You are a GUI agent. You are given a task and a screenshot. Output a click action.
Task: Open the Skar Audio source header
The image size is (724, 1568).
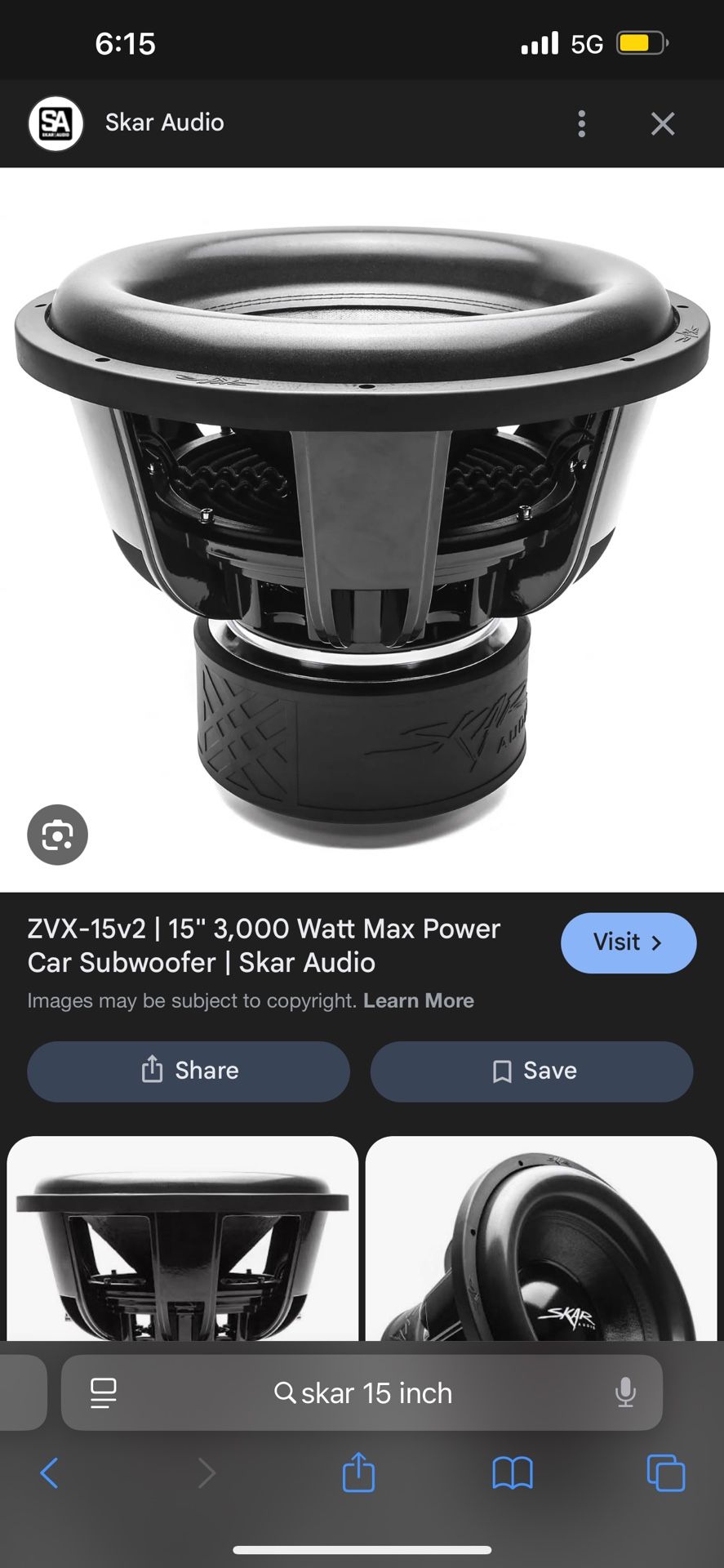tap(163, 123)
